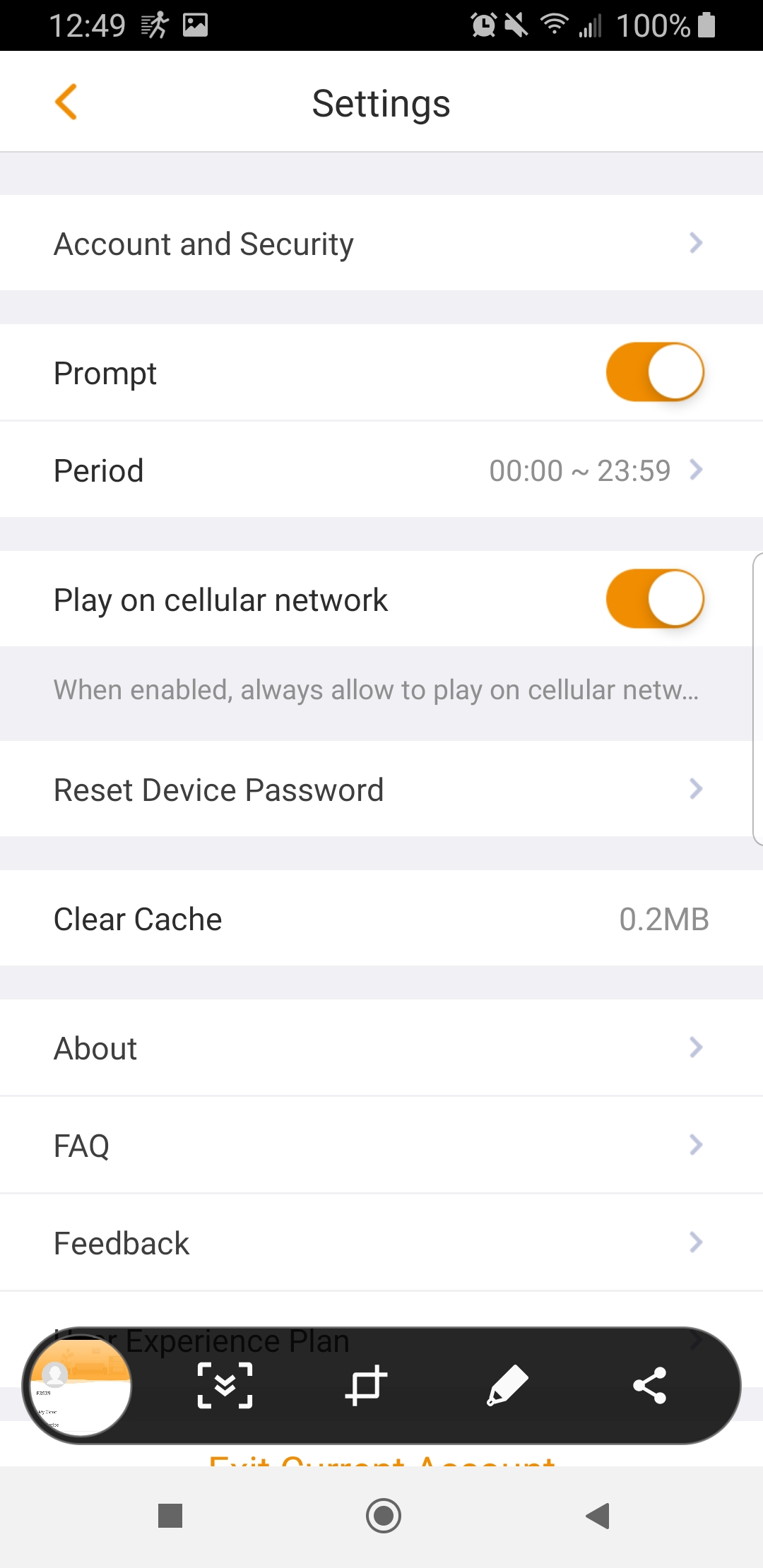Screen dimensions: 763x1568
Task: Open the screenshot preview thumbnail
Action: click(80, 1386)
